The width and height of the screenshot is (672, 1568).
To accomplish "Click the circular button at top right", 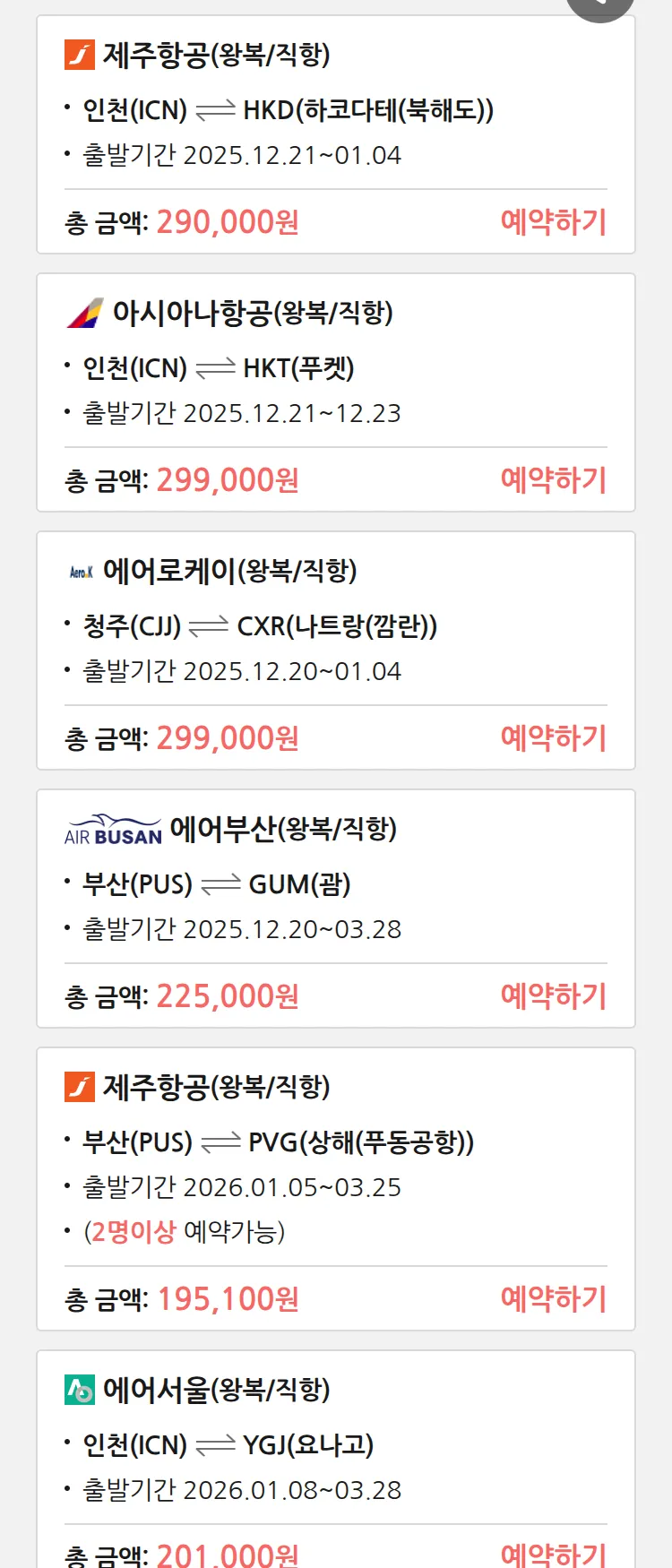I will (599, 3).
